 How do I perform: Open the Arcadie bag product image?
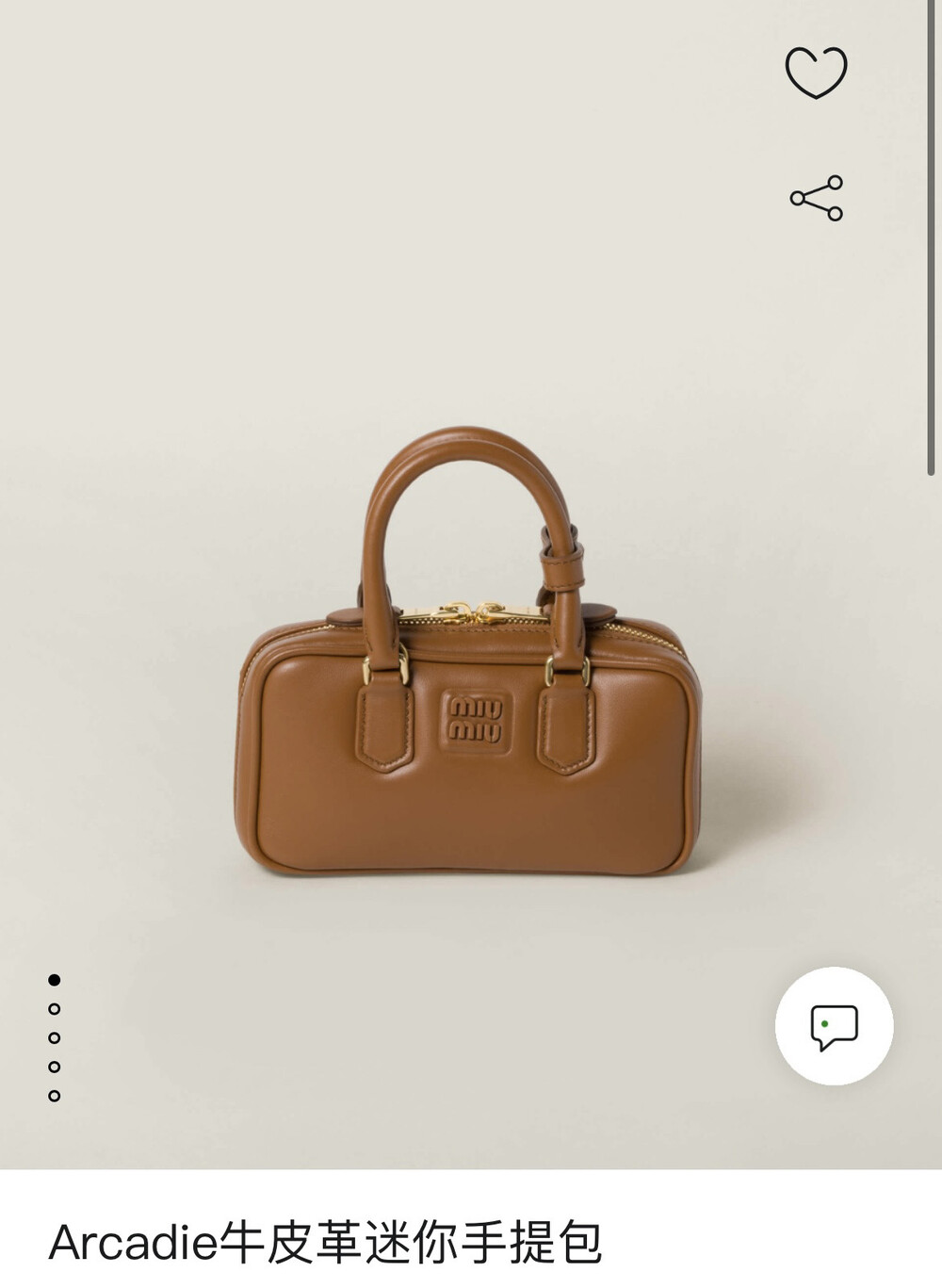[469, 651]
